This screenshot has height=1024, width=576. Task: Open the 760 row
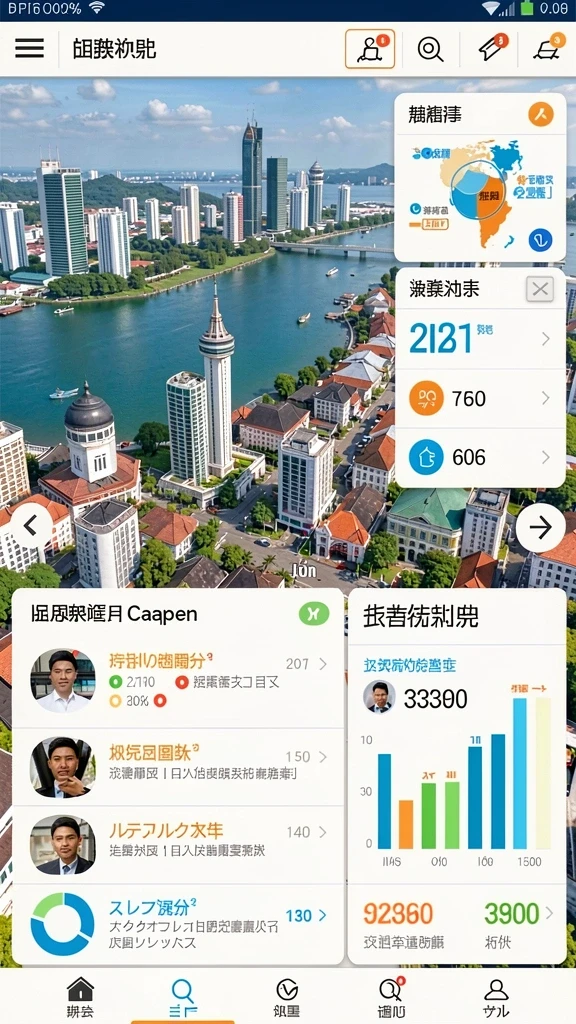click(481, 398)
